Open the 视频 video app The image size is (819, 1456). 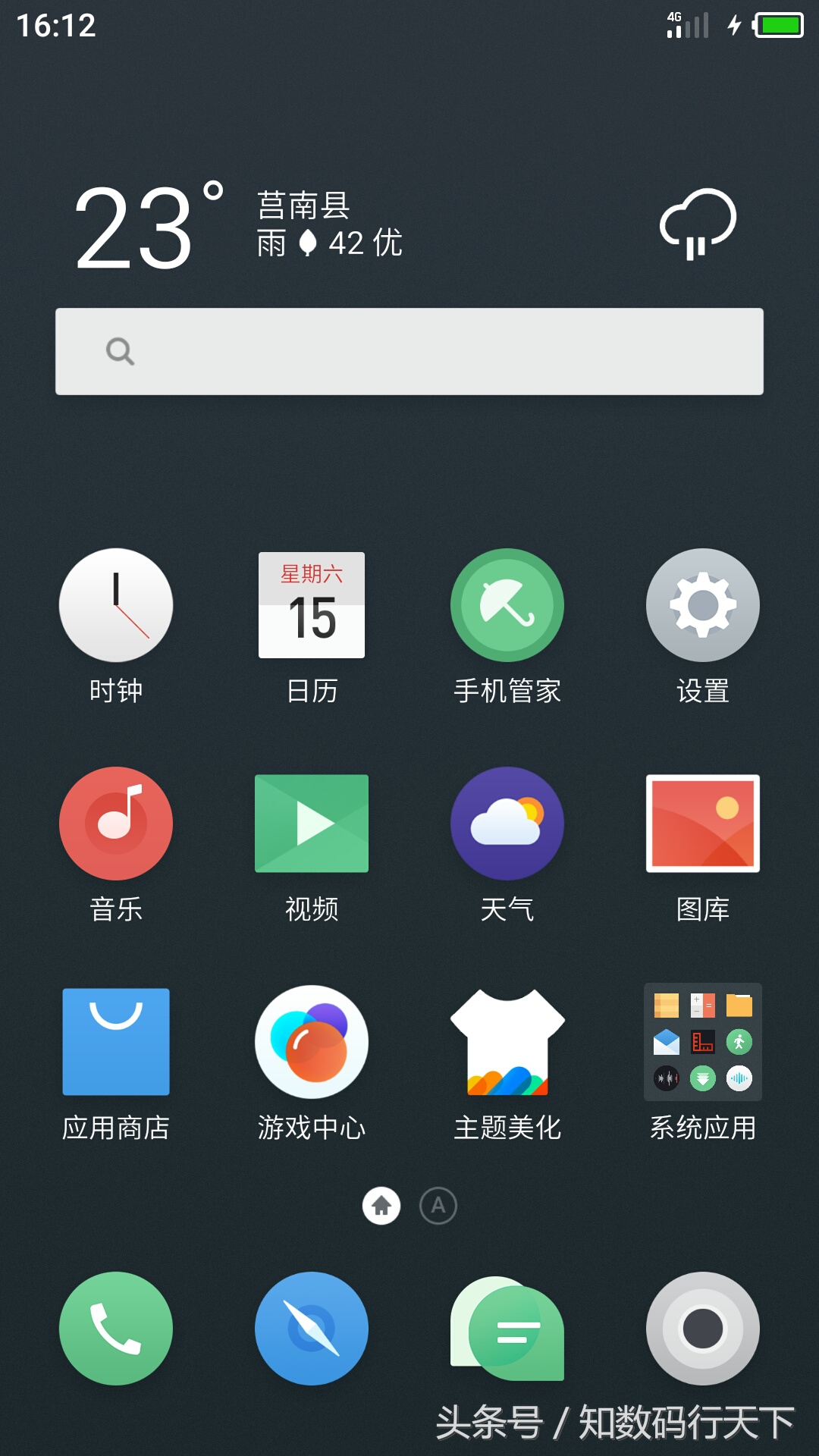[x=311, y=824]
